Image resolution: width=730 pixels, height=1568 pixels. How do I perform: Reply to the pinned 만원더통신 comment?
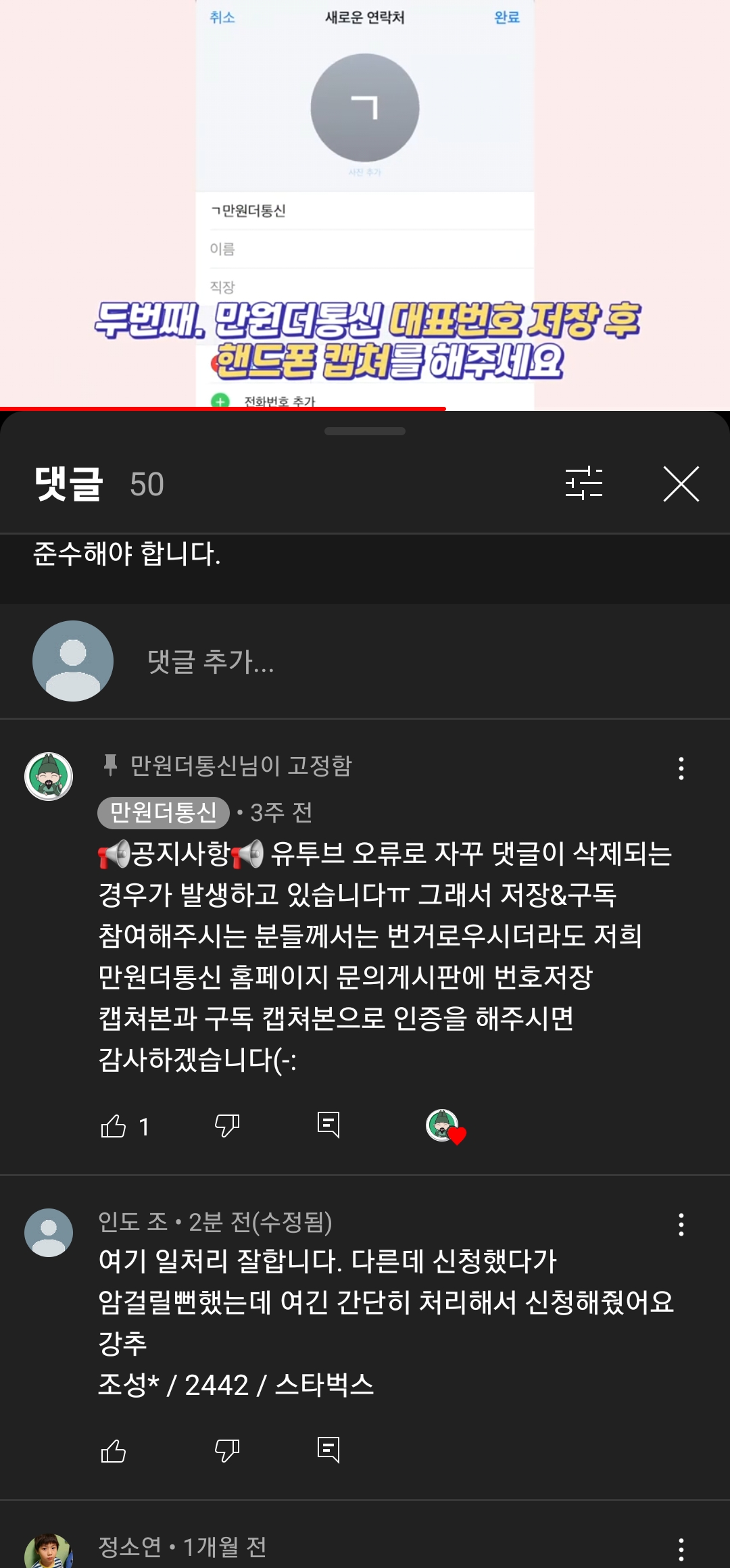pyautogui.click(x=328, y=1125)
